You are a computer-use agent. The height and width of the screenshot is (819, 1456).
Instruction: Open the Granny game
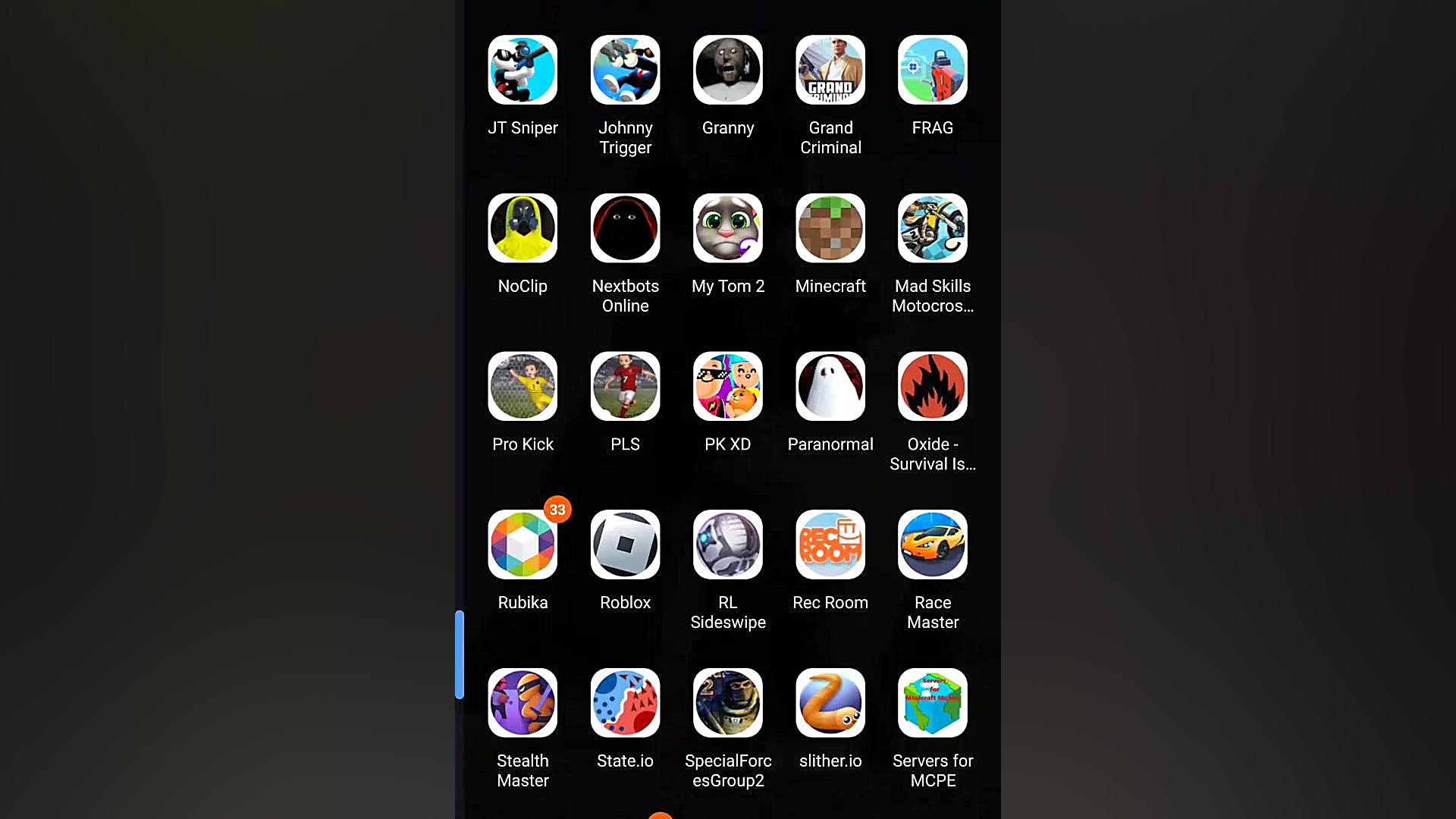tap(727, 70)
